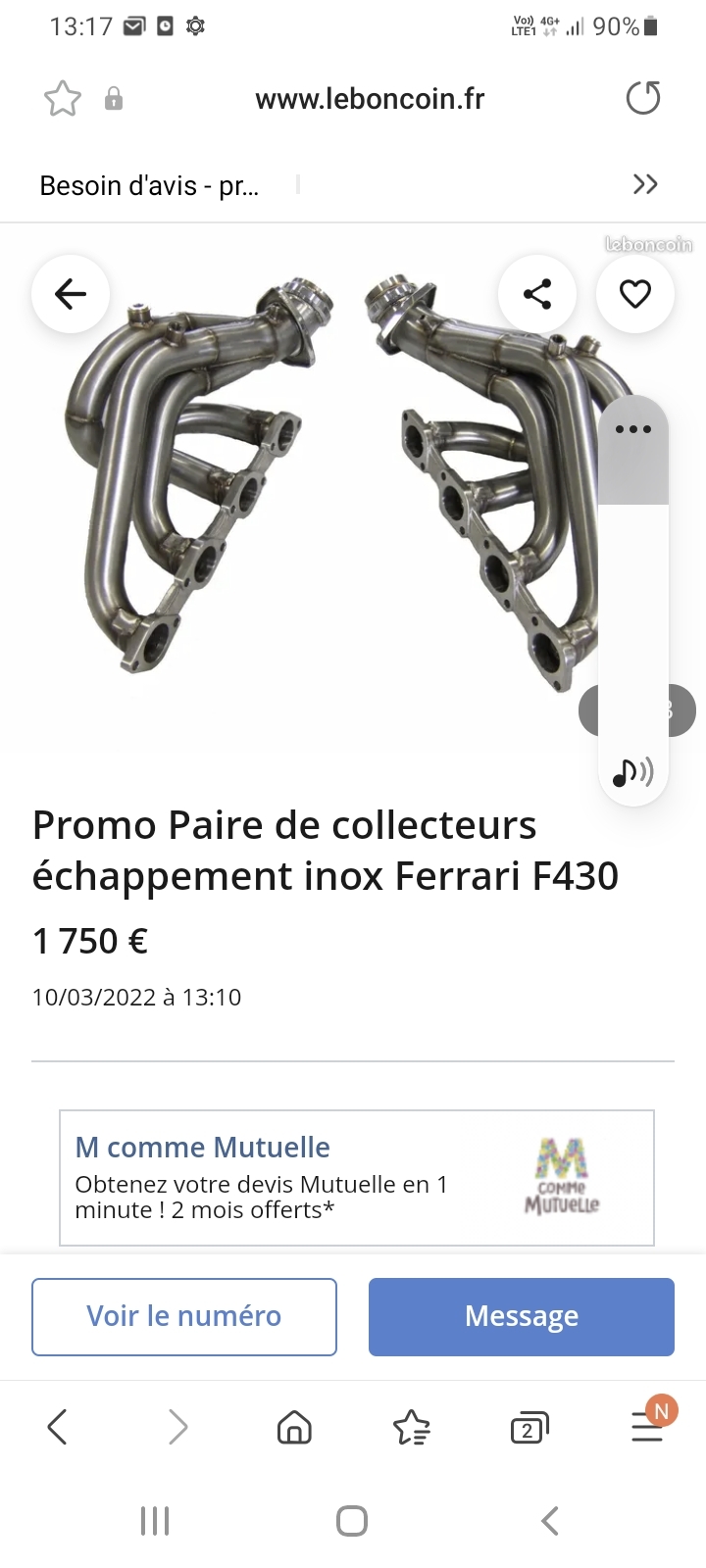The height and width of the screenshot is (1568, 706).
Task: Expand the tab strip with the double chevron
Action: [645, 184]
